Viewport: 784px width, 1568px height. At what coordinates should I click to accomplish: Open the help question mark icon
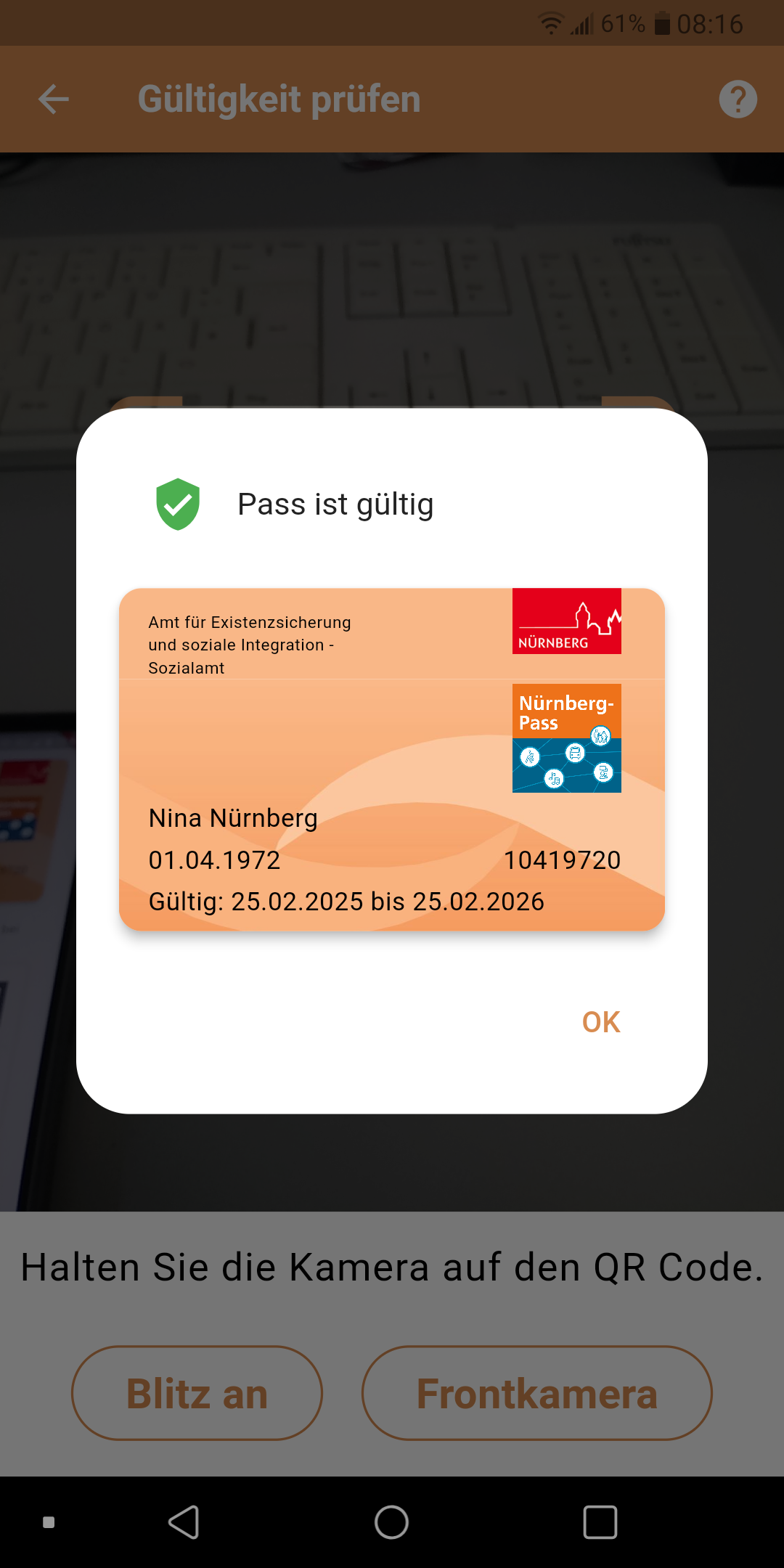(x=738, y=99)
